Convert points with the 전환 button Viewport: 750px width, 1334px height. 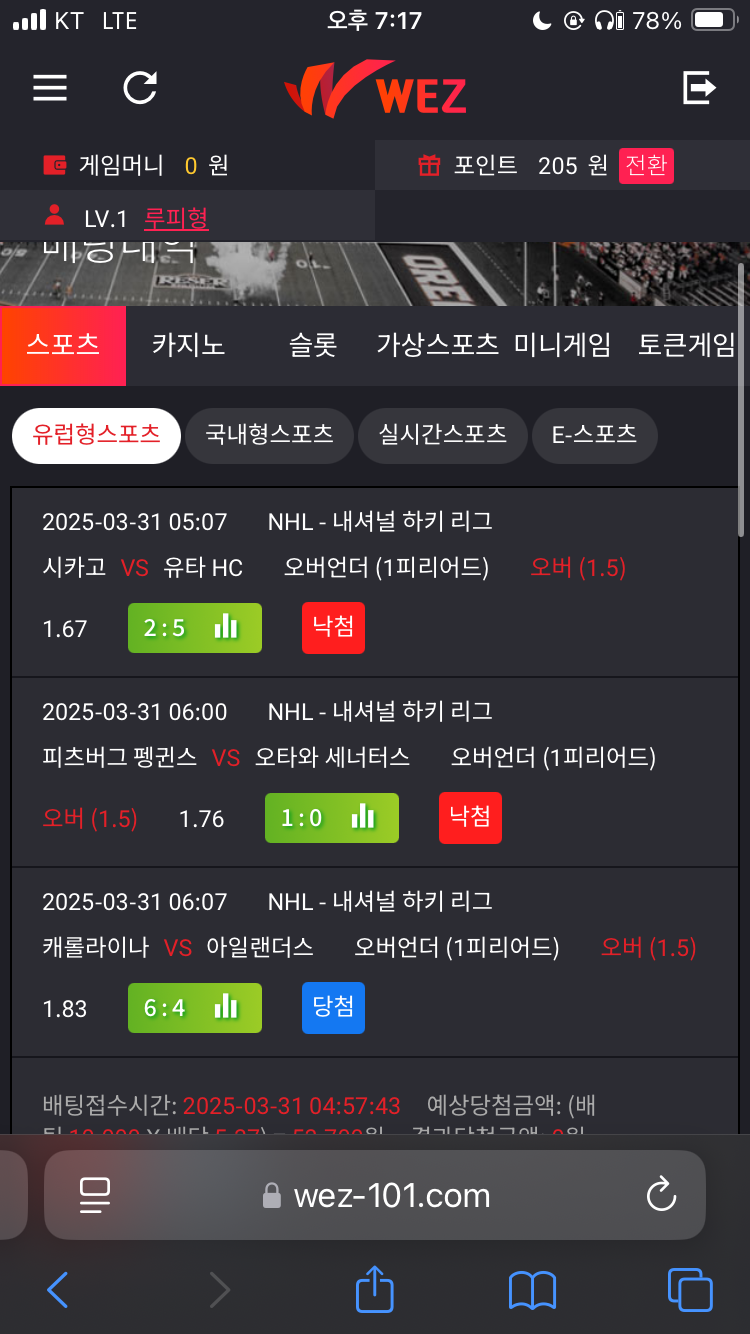(646, 165)
